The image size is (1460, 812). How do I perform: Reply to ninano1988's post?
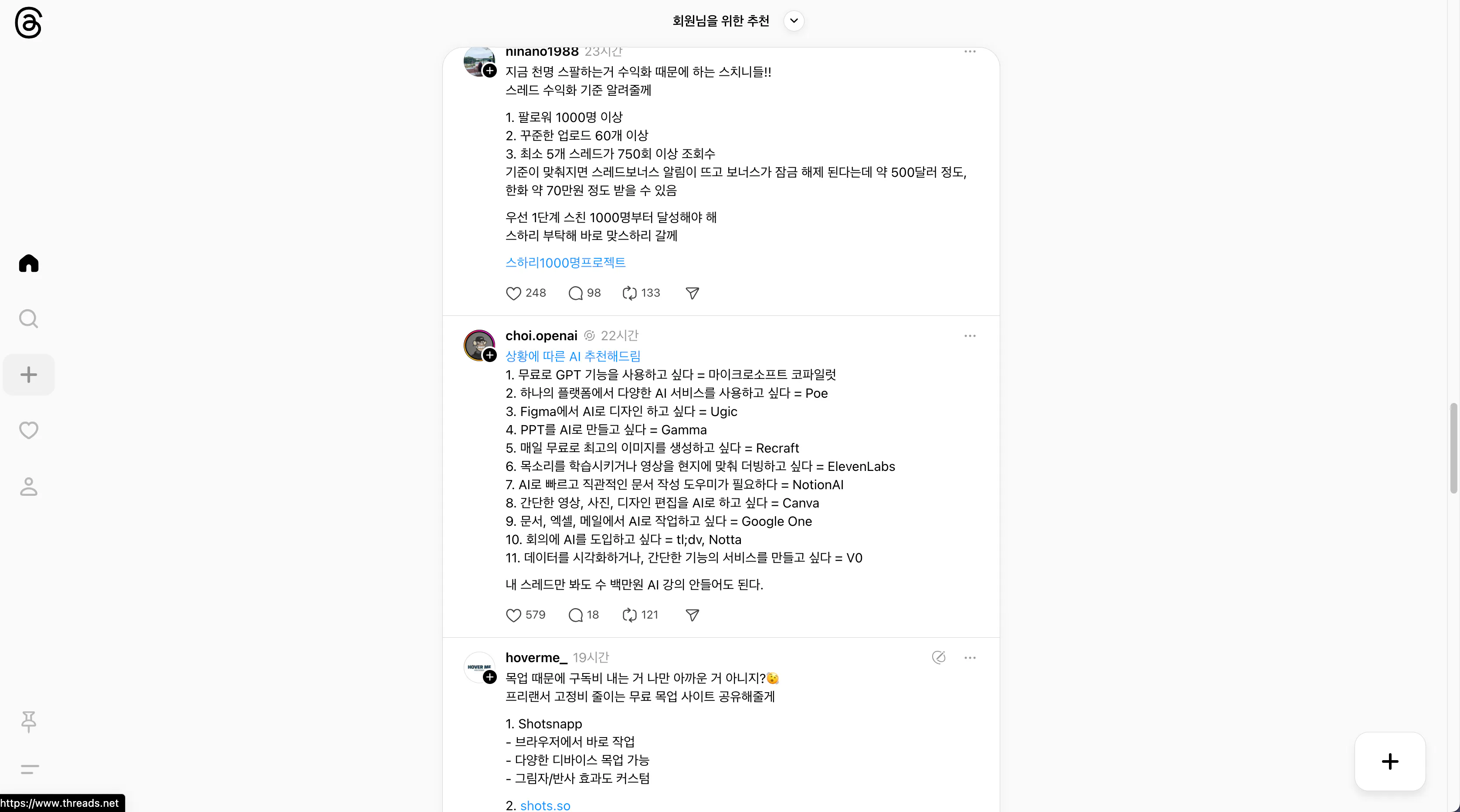coord(575,293)
